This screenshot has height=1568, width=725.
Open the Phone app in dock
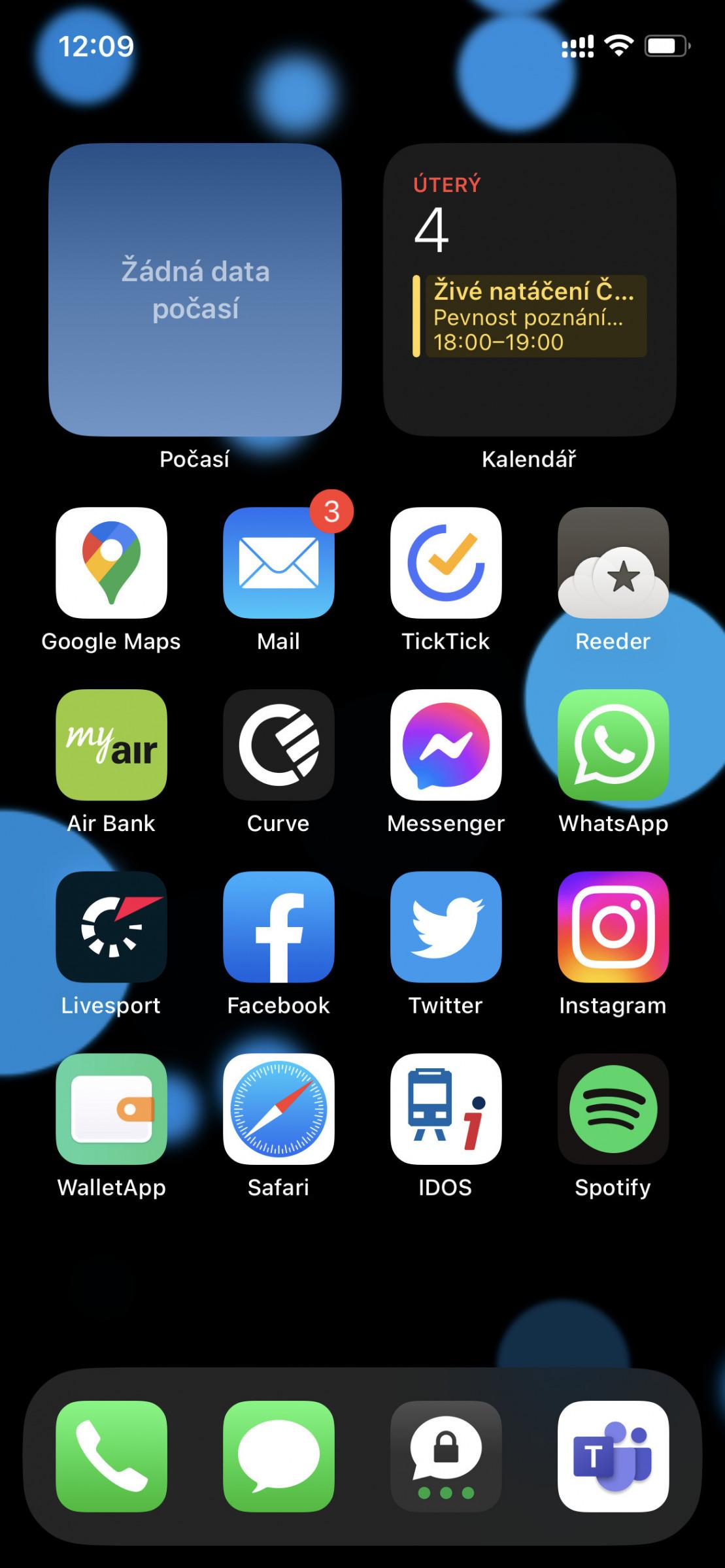point(111,1456)
